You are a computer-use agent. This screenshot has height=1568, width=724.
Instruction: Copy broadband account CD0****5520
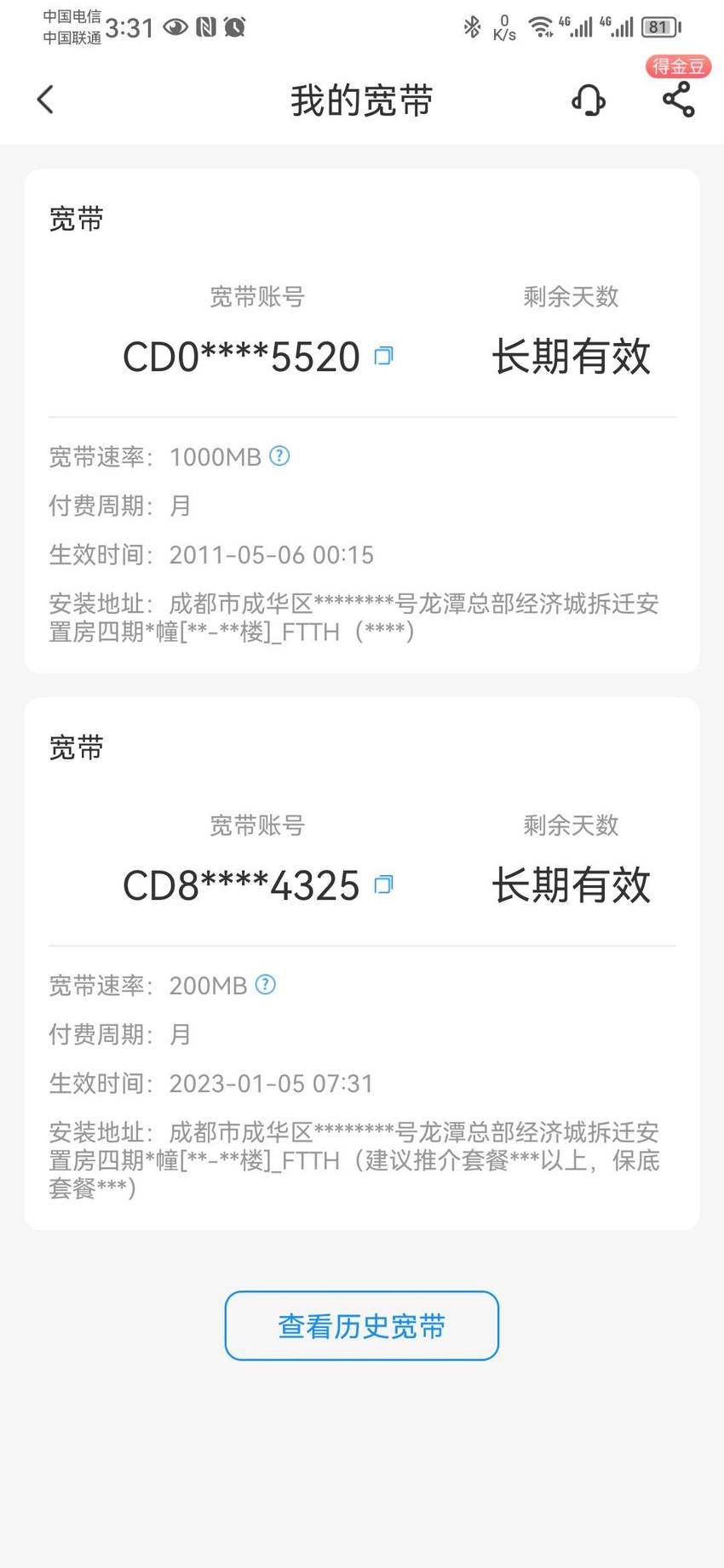[x=384, y=356]
